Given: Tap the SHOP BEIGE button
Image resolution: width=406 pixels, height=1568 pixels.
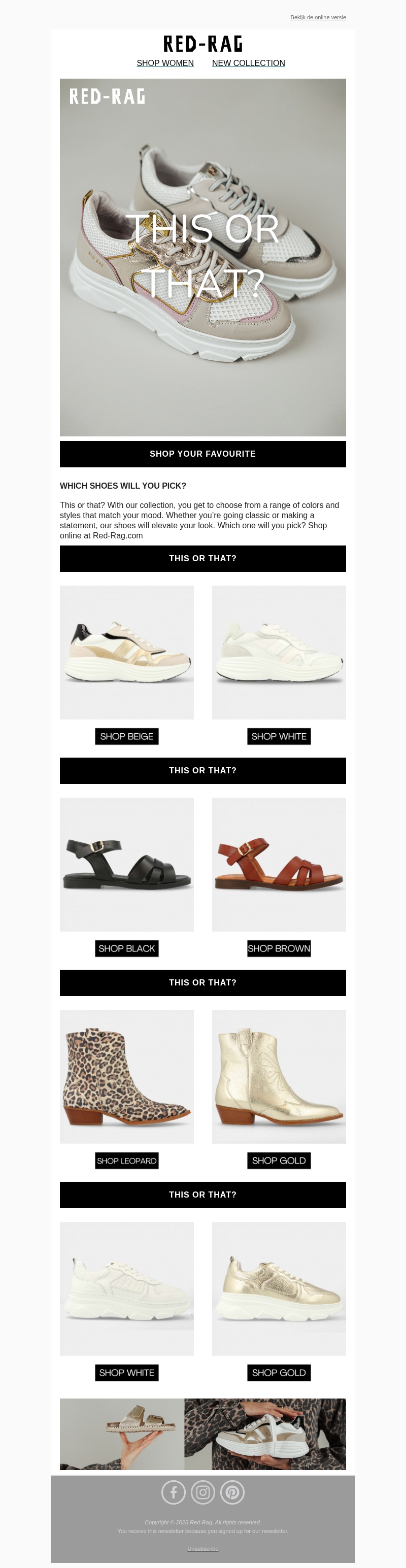Looking at the screenshot, I should point(126,736).
